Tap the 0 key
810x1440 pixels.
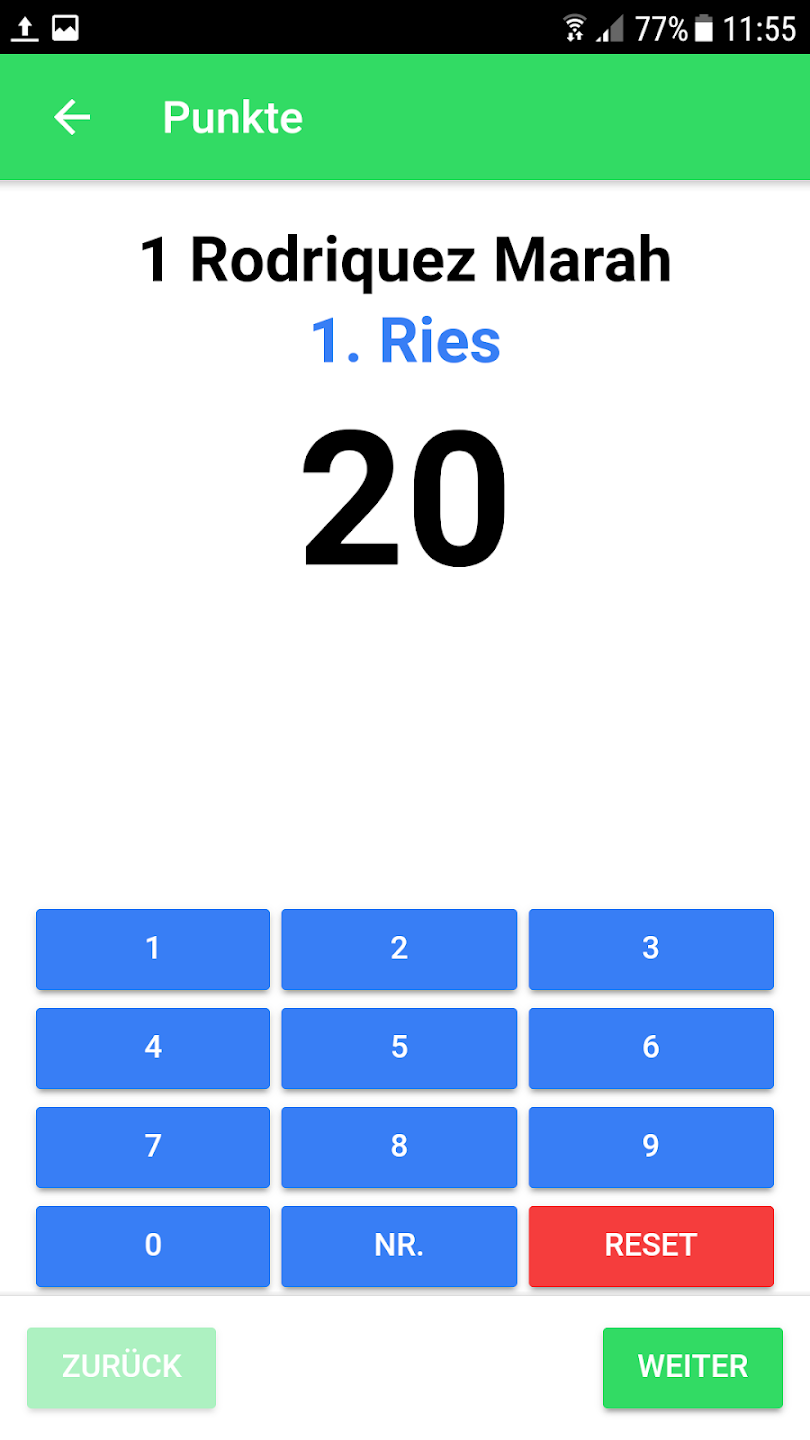coord(153,1246)
